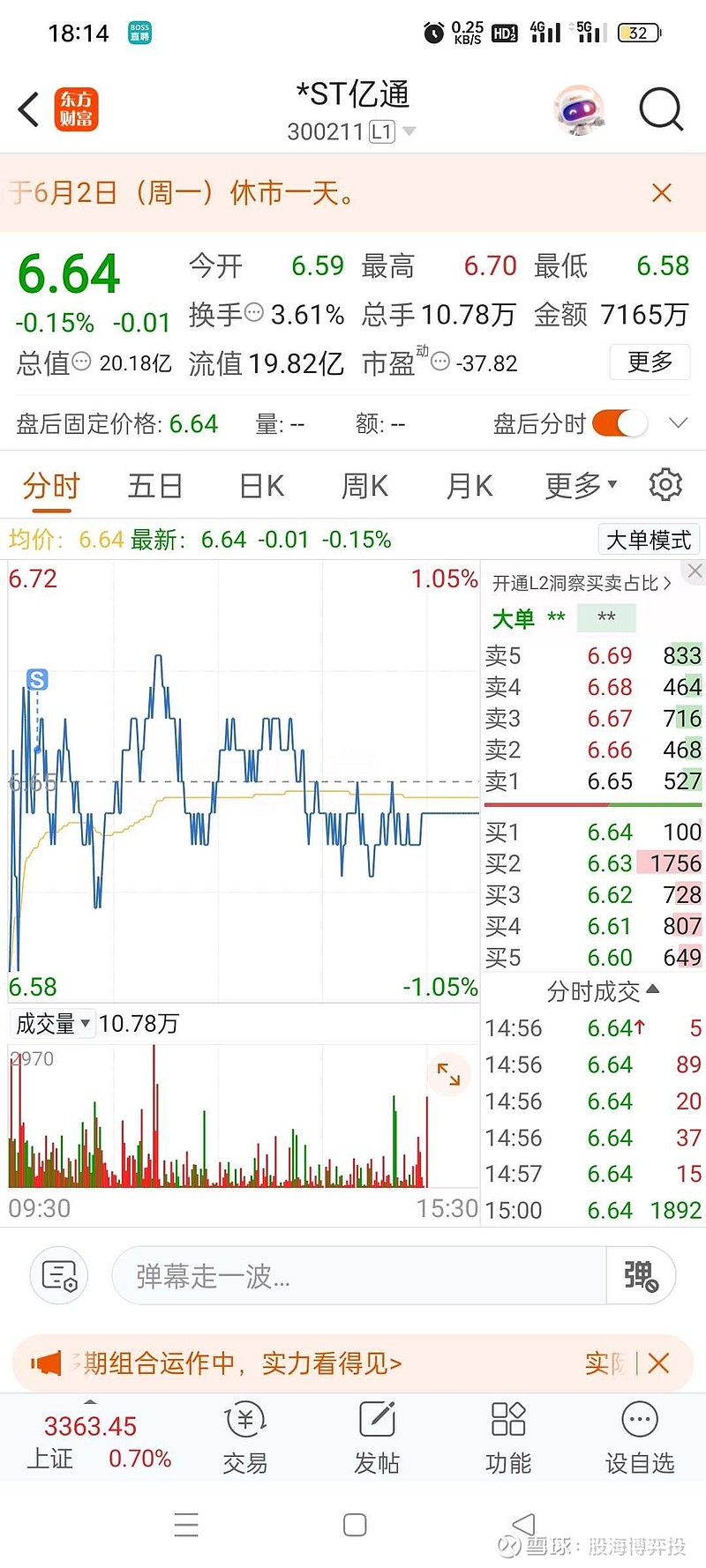Tap the AI robot assistant icon
The height and width of the screenshot is (1568, 706).
click(x=580, y=108)
